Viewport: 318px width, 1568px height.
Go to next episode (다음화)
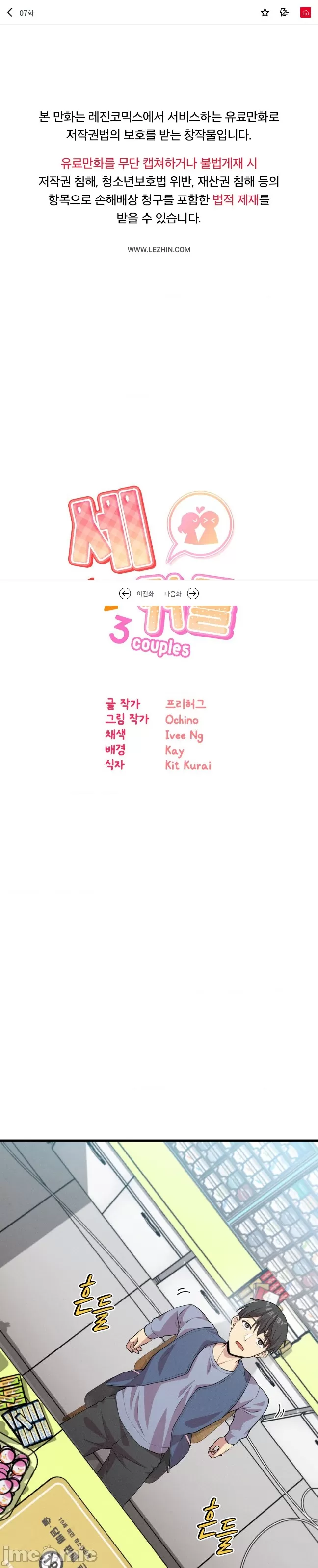[182, 593]
